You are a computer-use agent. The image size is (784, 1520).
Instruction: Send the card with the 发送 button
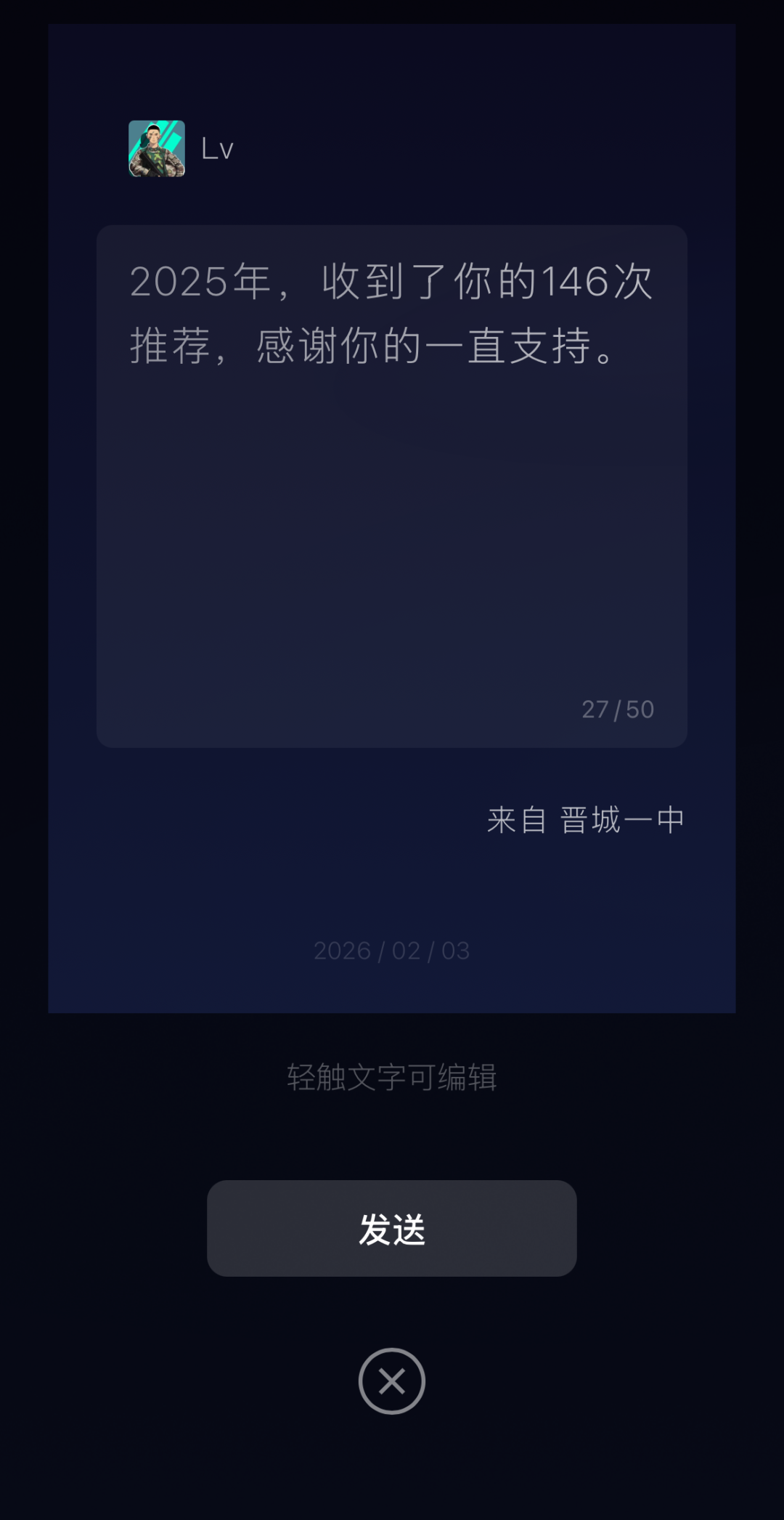point(391,1229)
